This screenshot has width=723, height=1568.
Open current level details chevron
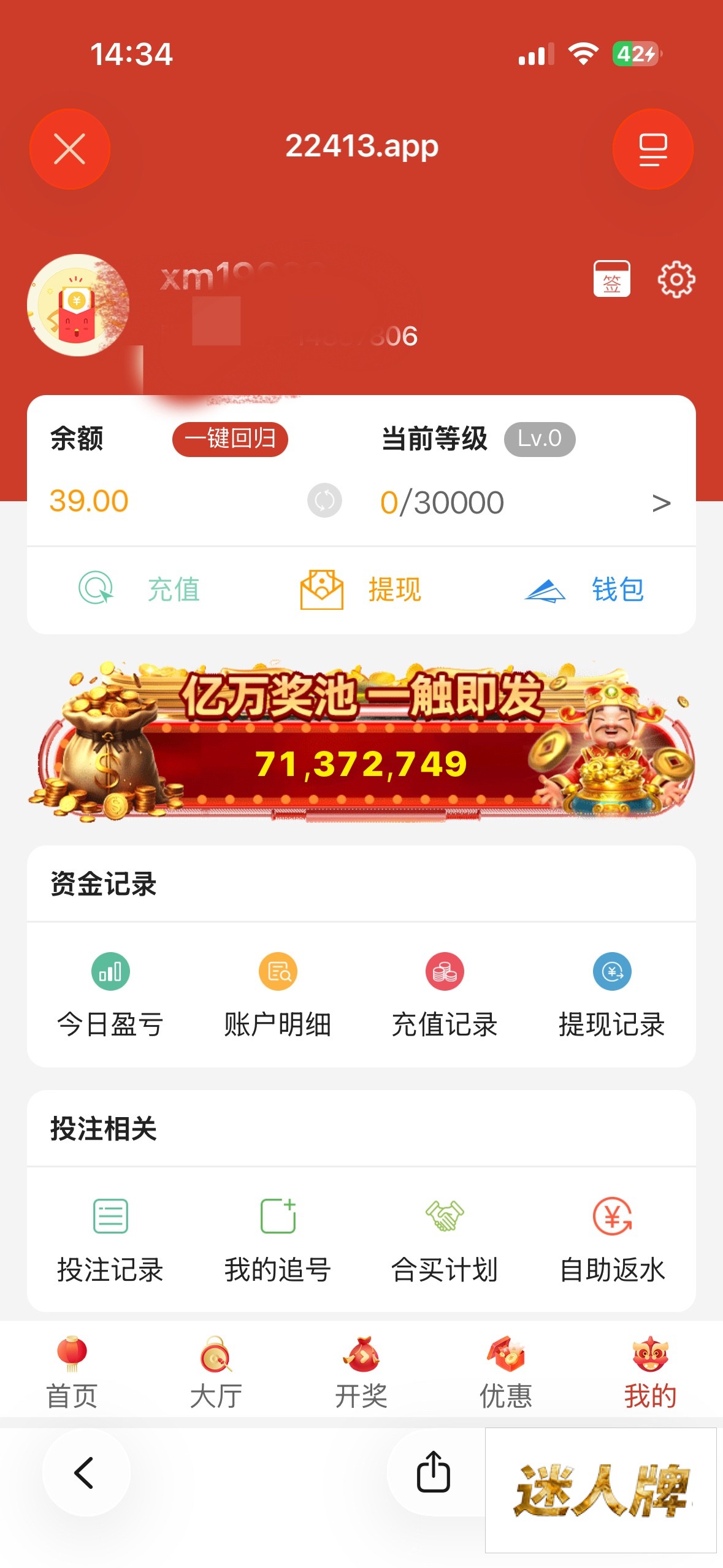click(x=660, y=503)
